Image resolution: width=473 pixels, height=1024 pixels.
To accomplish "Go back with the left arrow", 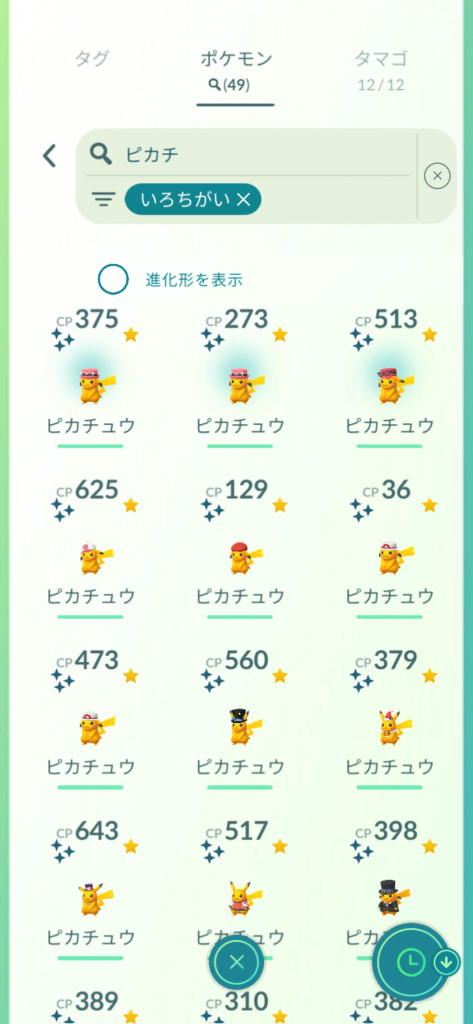I will [x=50, y=156].
